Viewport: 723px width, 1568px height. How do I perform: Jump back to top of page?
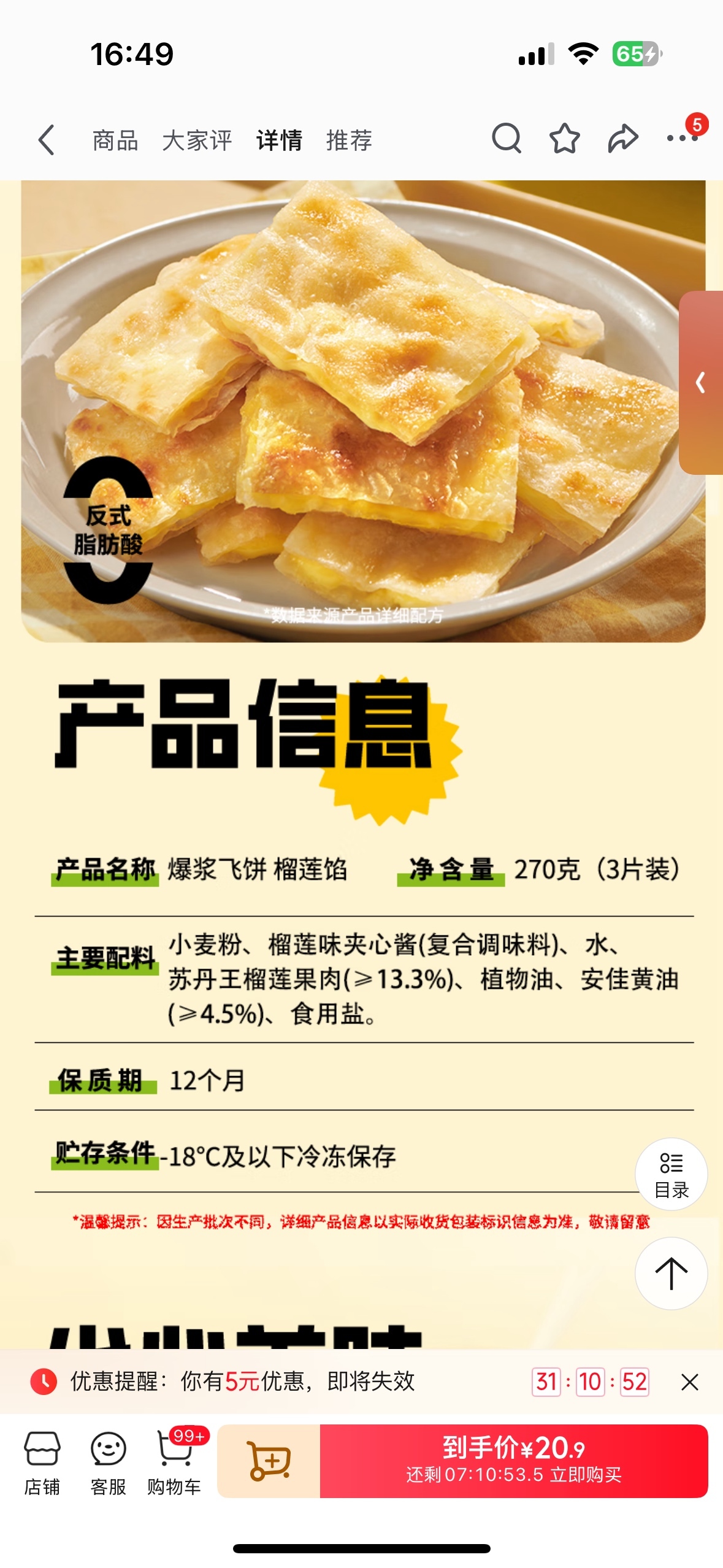pyautogui.click(x=671, y=1274)
